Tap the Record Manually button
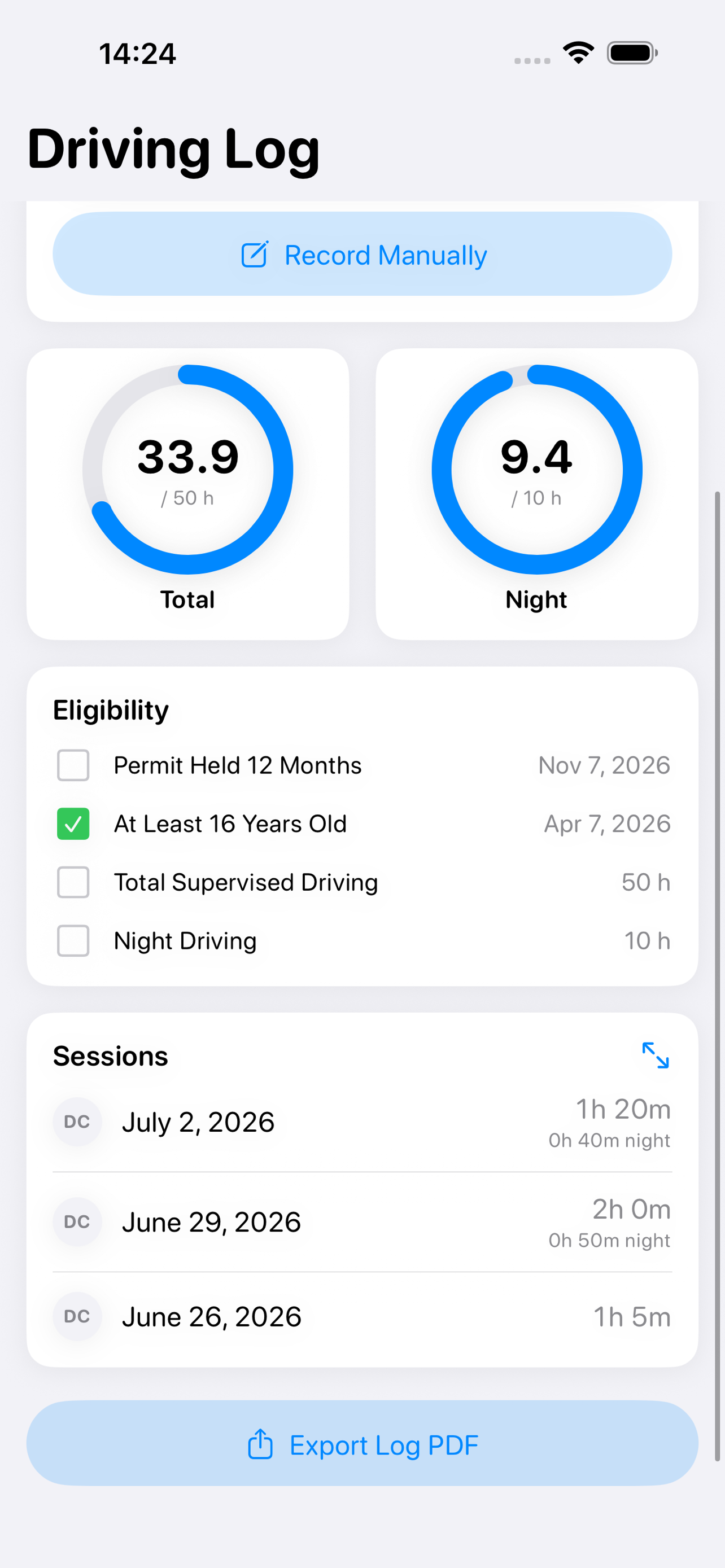Screen dimensions: 725x1568 (x=362, y=254)
